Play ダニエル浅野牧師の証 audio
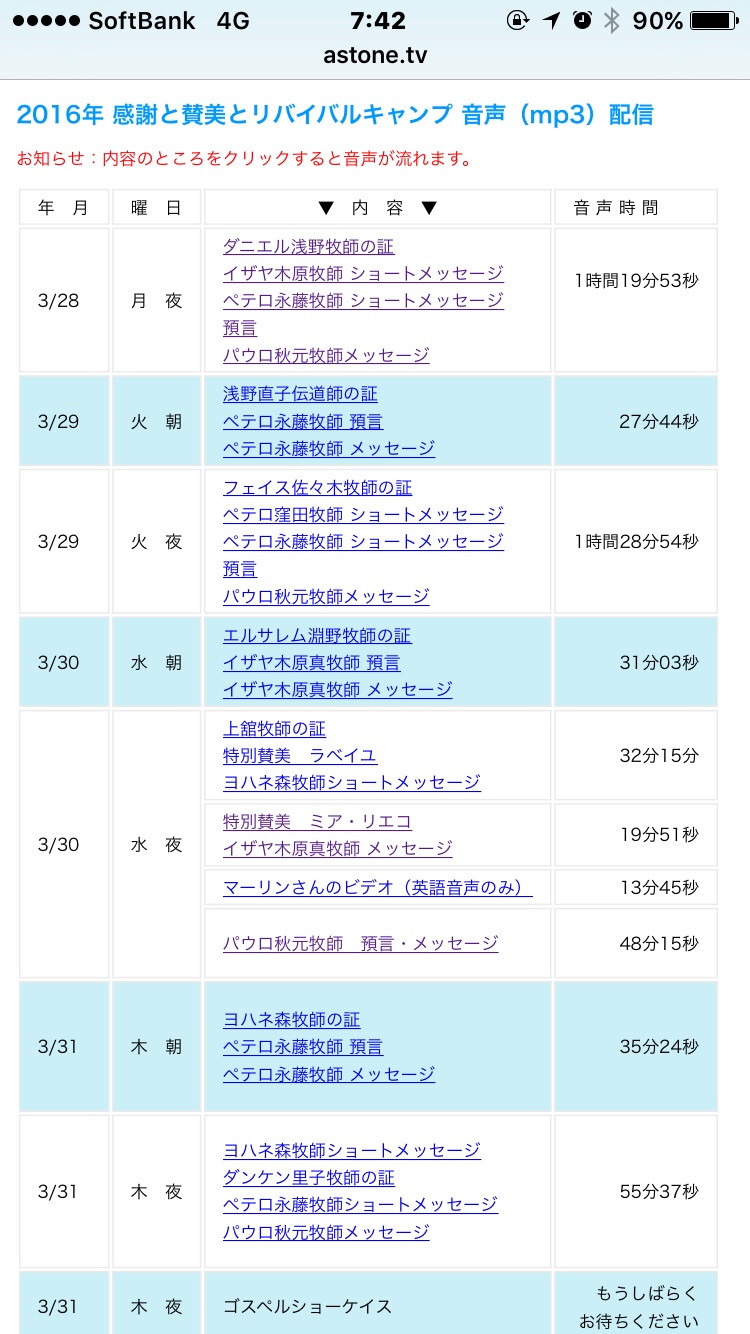The image size is (750, 1334). (x=308, y=247)
